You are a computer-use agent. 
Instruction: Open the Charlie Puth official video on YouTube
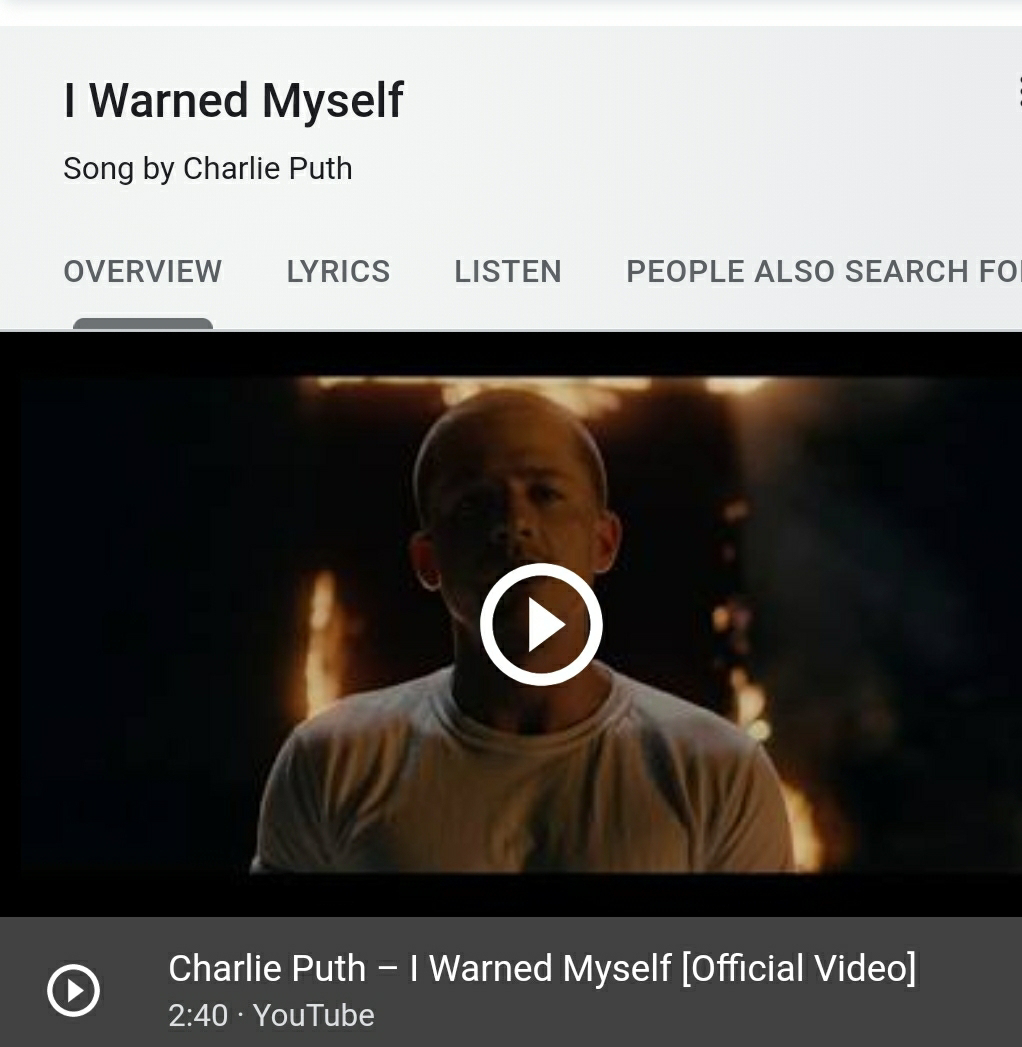(x=541, y=968)
